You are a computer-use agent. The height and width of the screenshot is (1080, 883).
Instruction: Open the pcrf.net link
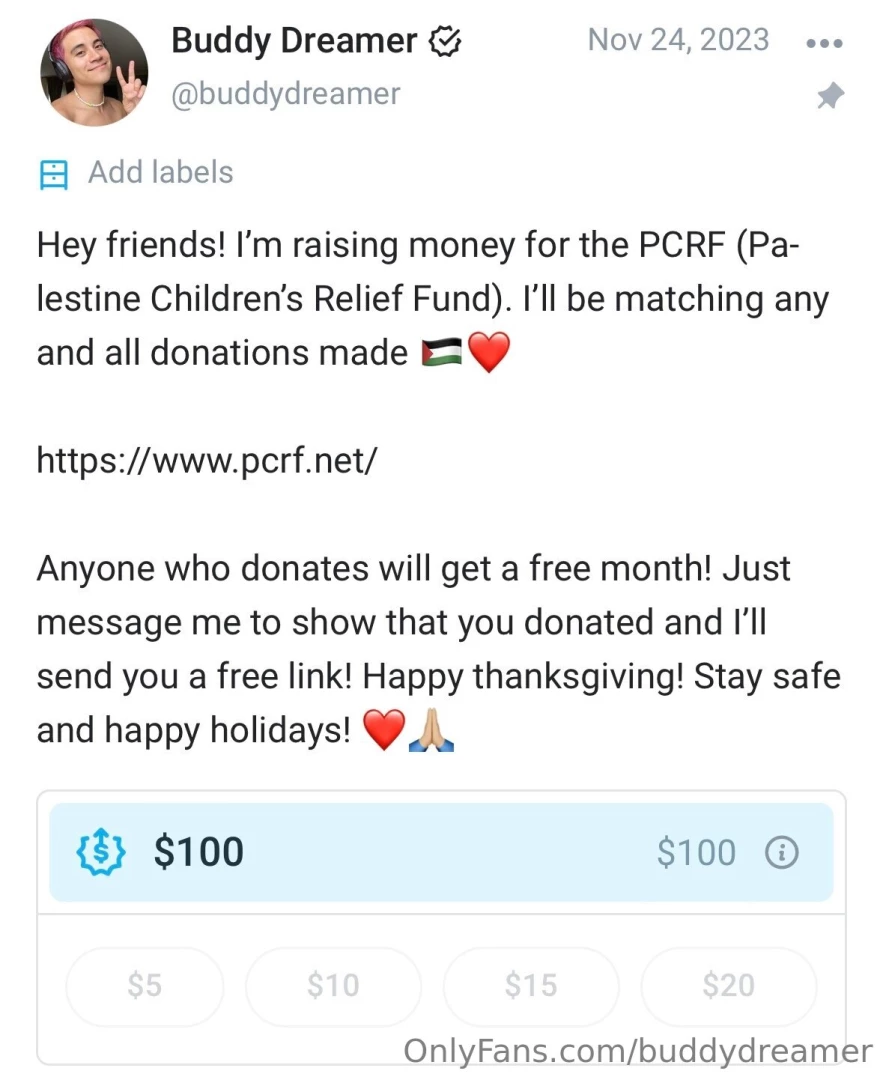[x=208, y=460]
